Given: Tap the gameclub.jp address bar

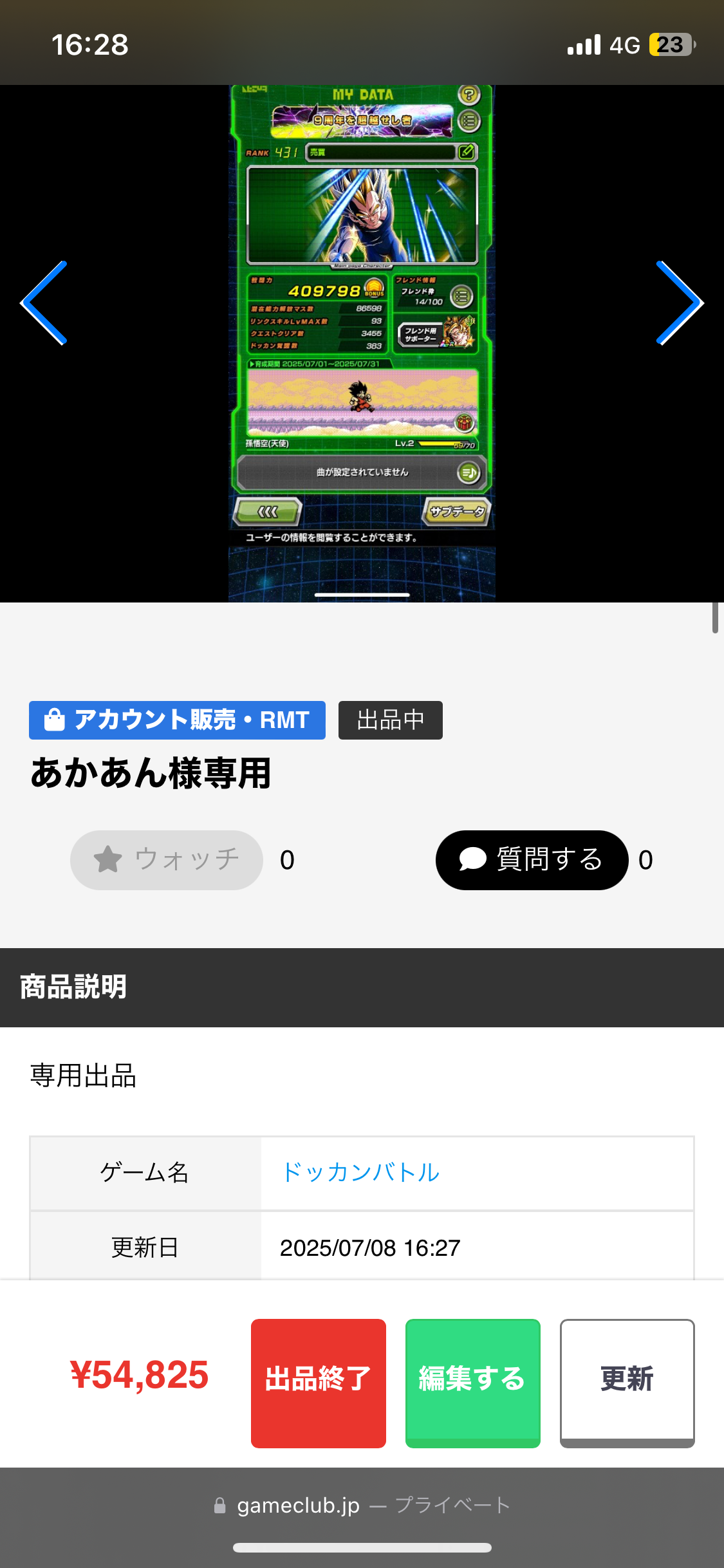Looking at the screenshot, I should (x=362, y=1505).
